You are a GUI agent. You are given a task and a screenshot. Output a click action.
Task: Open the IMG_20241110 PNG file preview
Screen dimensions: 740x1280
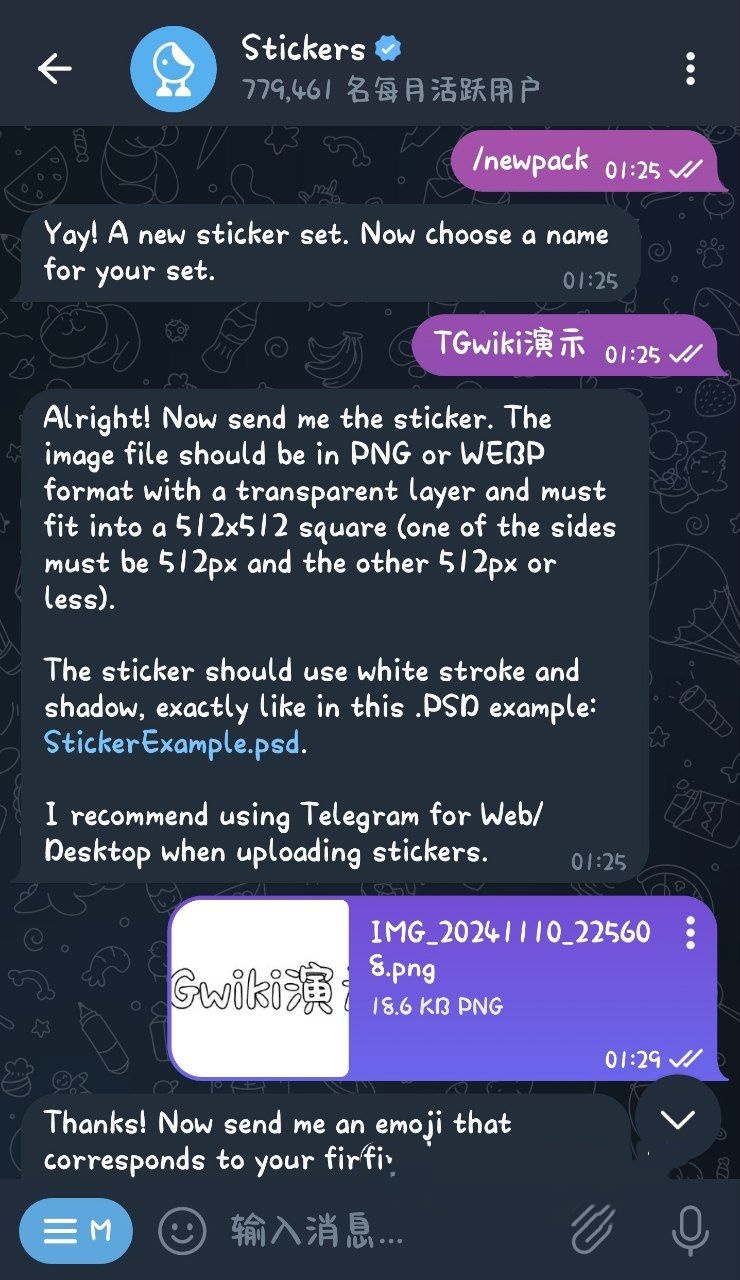coord(260,988)
